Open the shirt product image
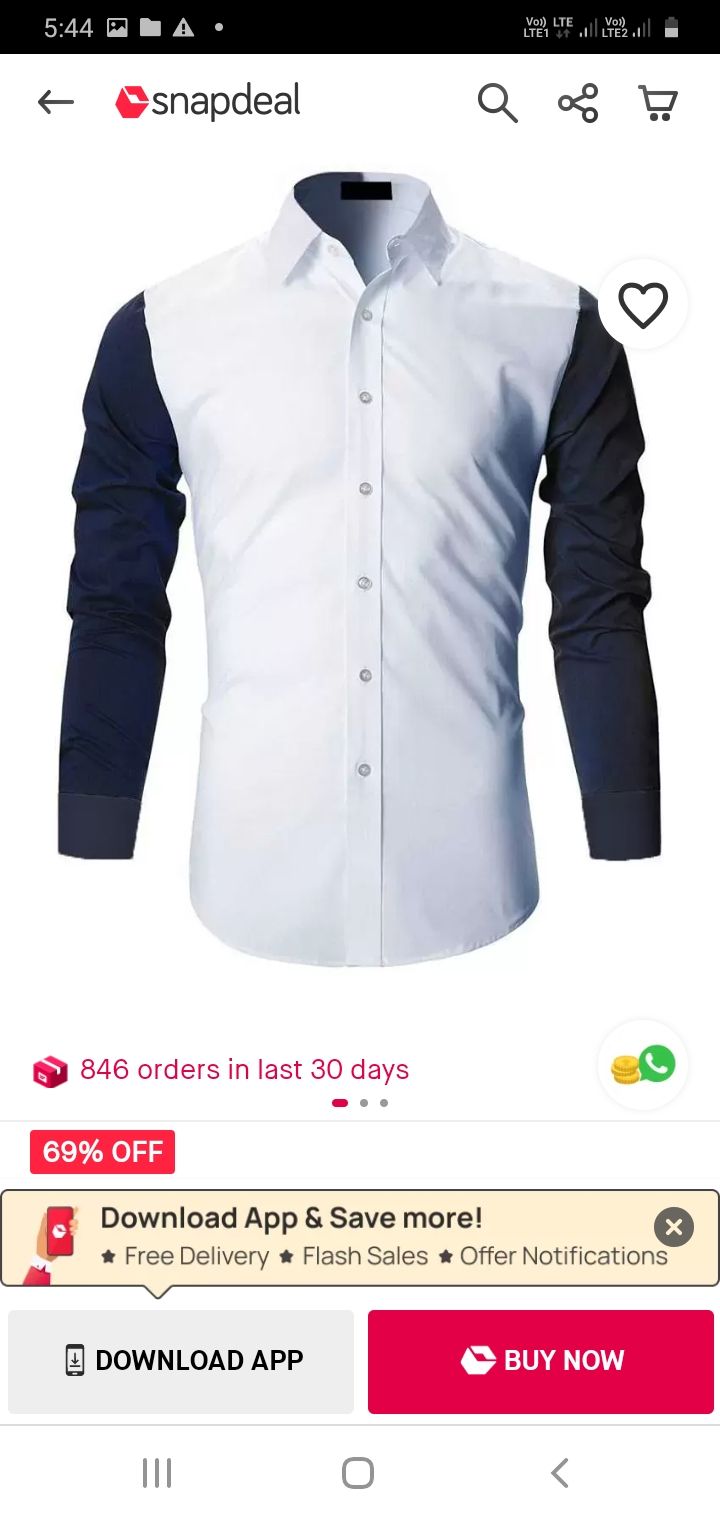720x1520 pixels. [360, 570]
